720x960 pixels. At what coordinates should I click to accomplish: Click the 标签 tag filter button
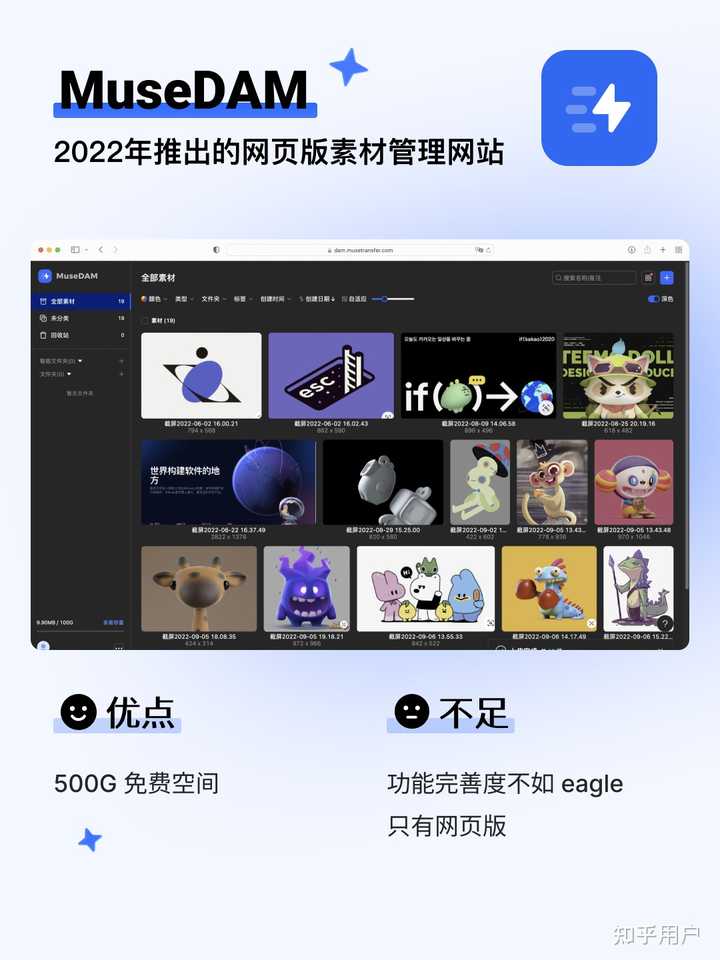(240, 299)
